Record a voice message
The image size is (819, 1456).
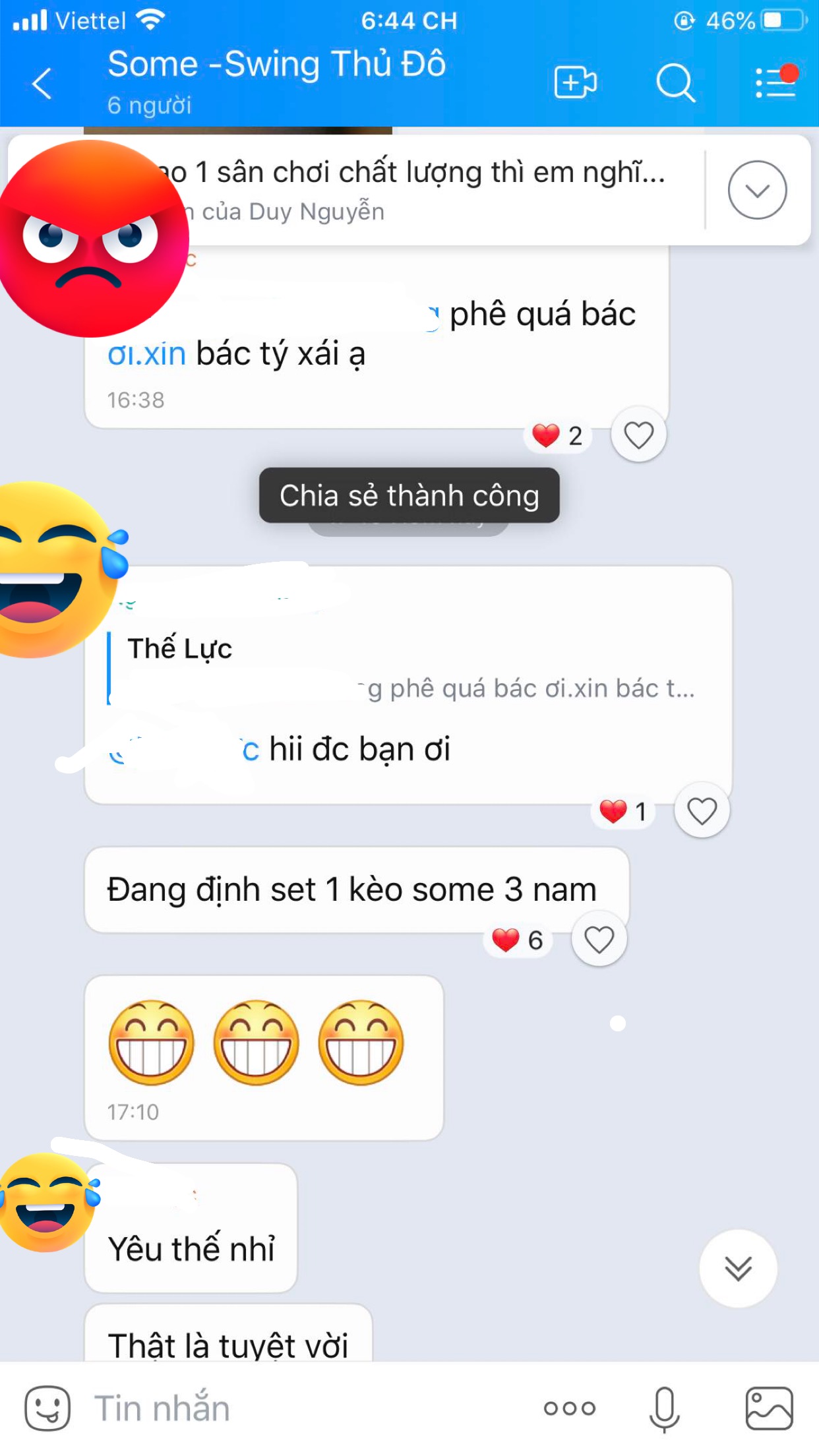(664, 1409)
